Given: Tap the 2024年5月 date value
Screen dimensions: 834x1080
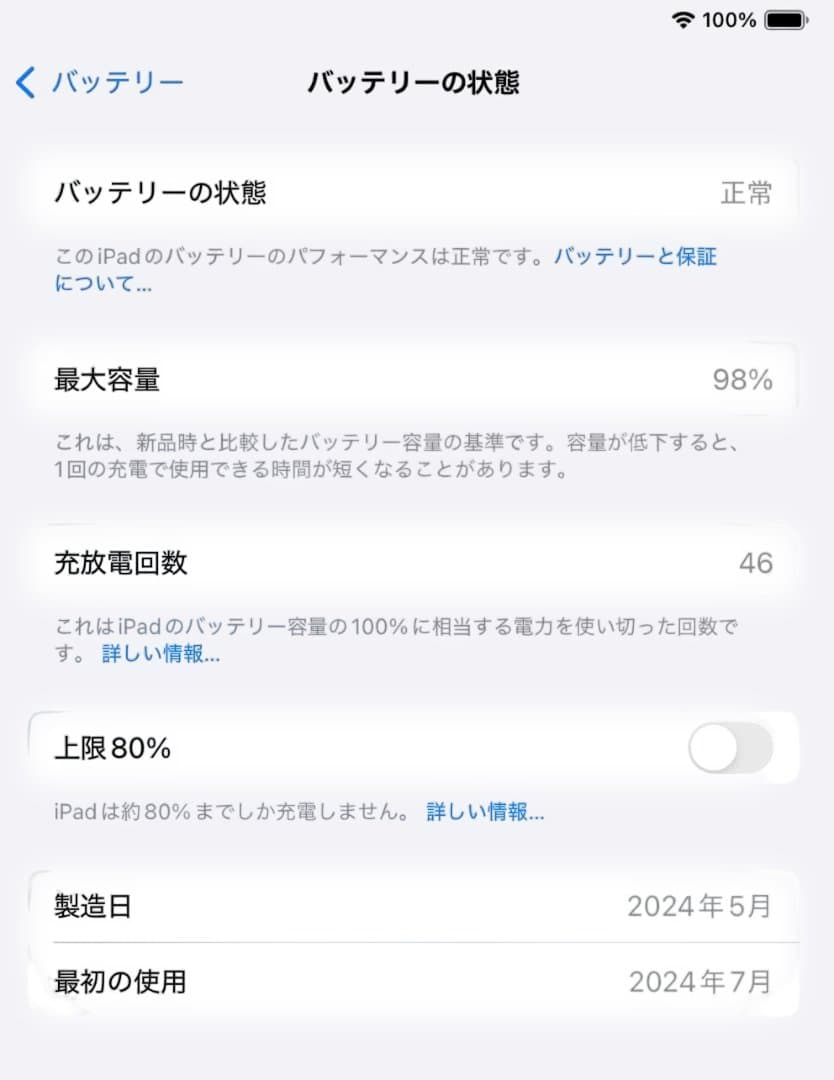Looking at the screenshot, I should [x=703, y=905].
